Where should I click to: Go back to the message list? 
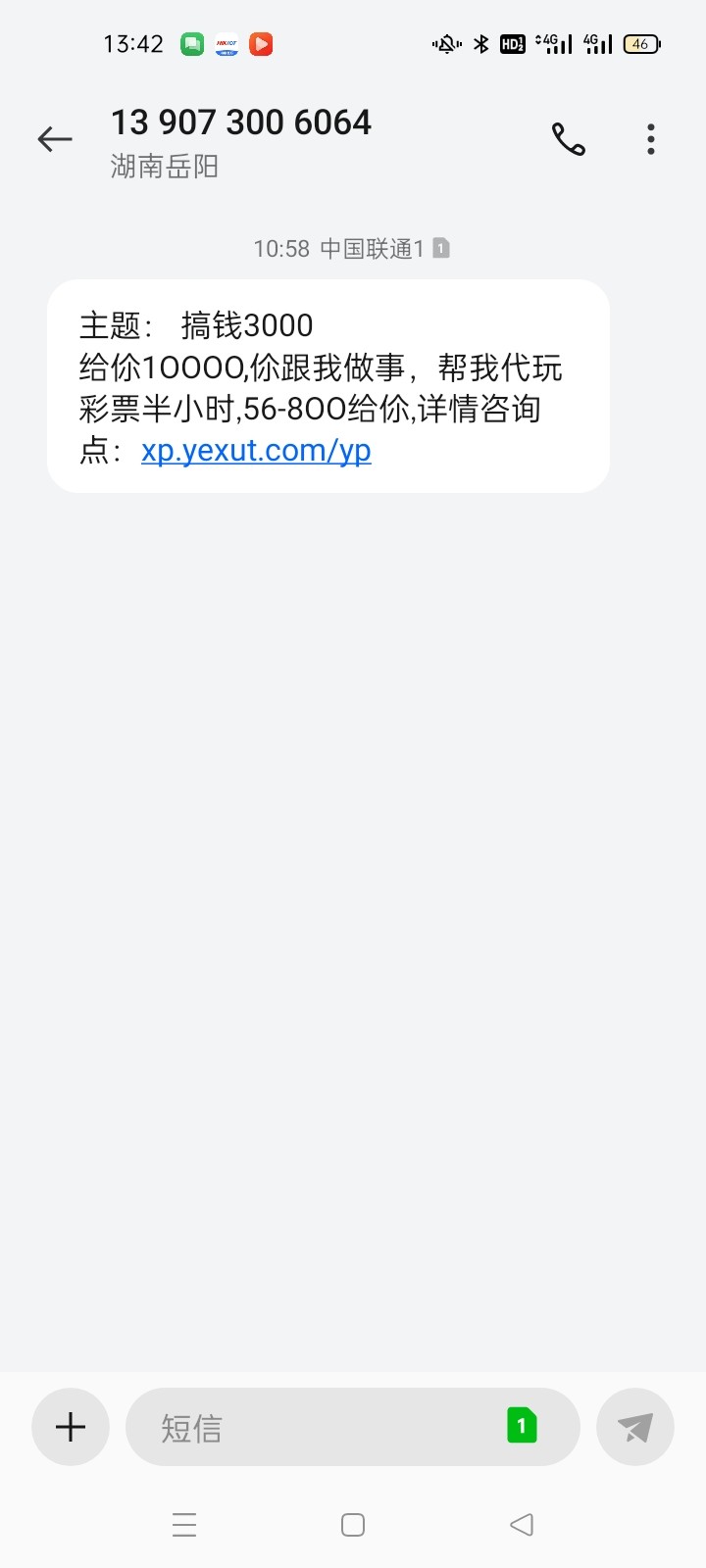pos(55,140)
